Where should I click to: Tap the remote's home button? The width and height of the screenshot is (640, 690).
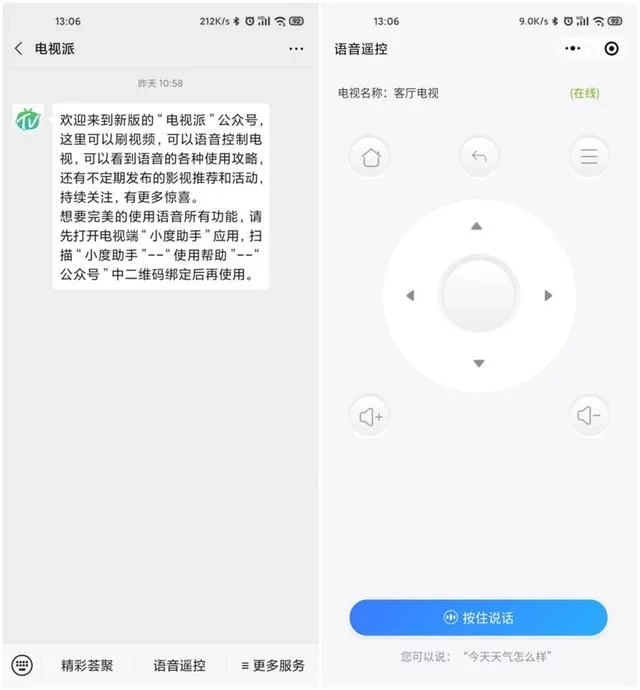[371, 157]
